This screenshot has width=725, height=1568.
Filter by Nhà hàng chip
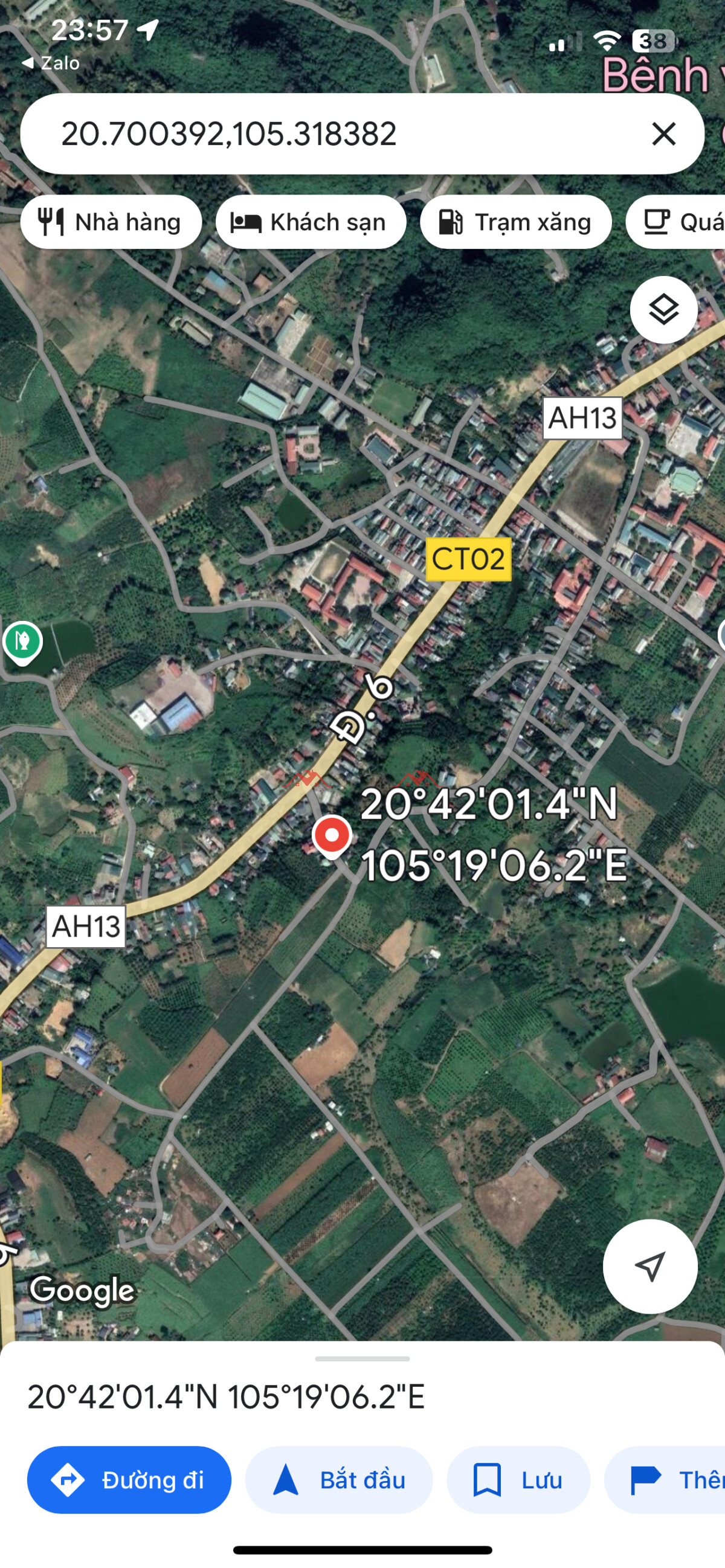(111, 222)
